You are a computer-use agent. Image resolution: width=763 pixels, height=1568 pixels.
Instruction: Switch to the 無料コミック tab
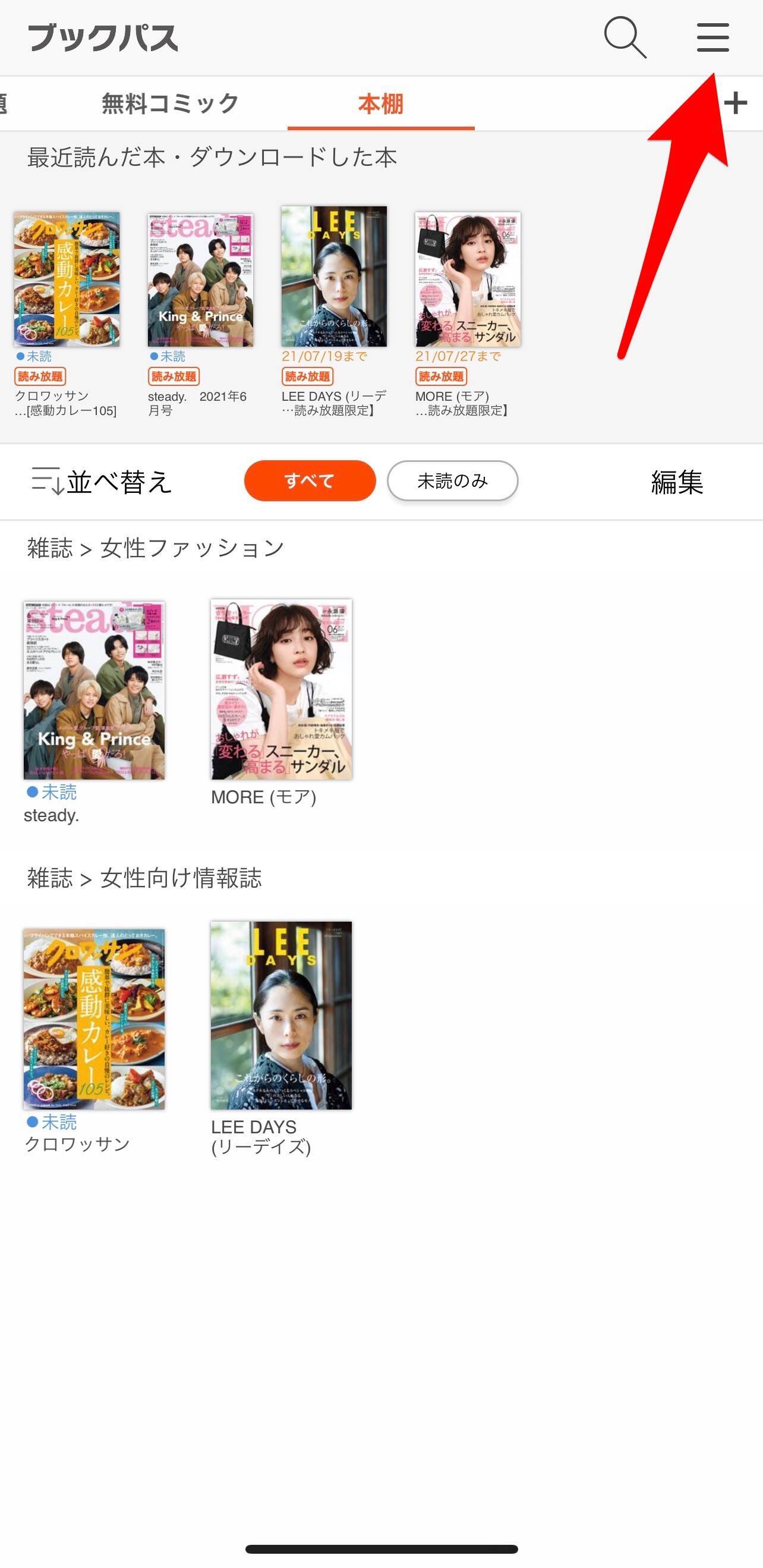(170, 104)
